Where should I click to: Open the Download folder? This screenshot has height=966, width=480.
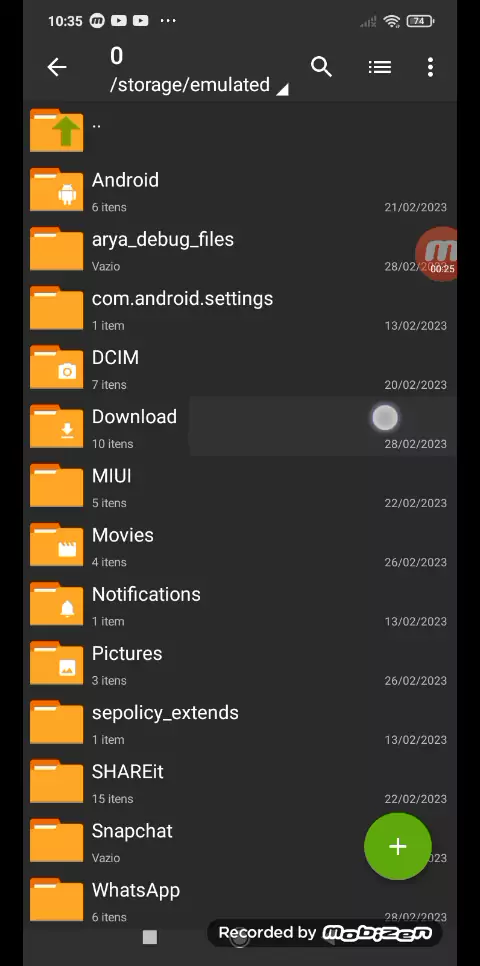point(240,427)
